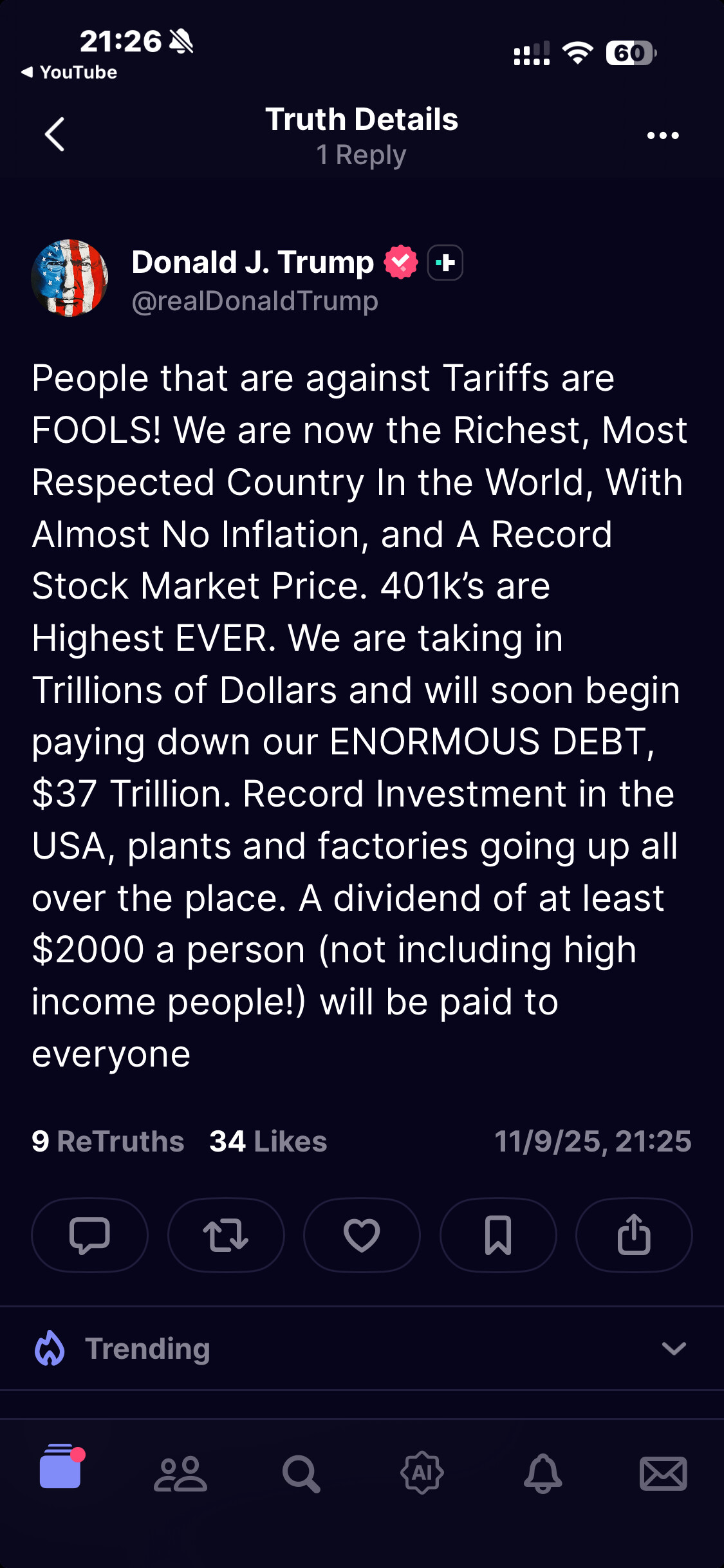Bookmark this Truth
The image size is (724, 1568).
(497, 1235)
